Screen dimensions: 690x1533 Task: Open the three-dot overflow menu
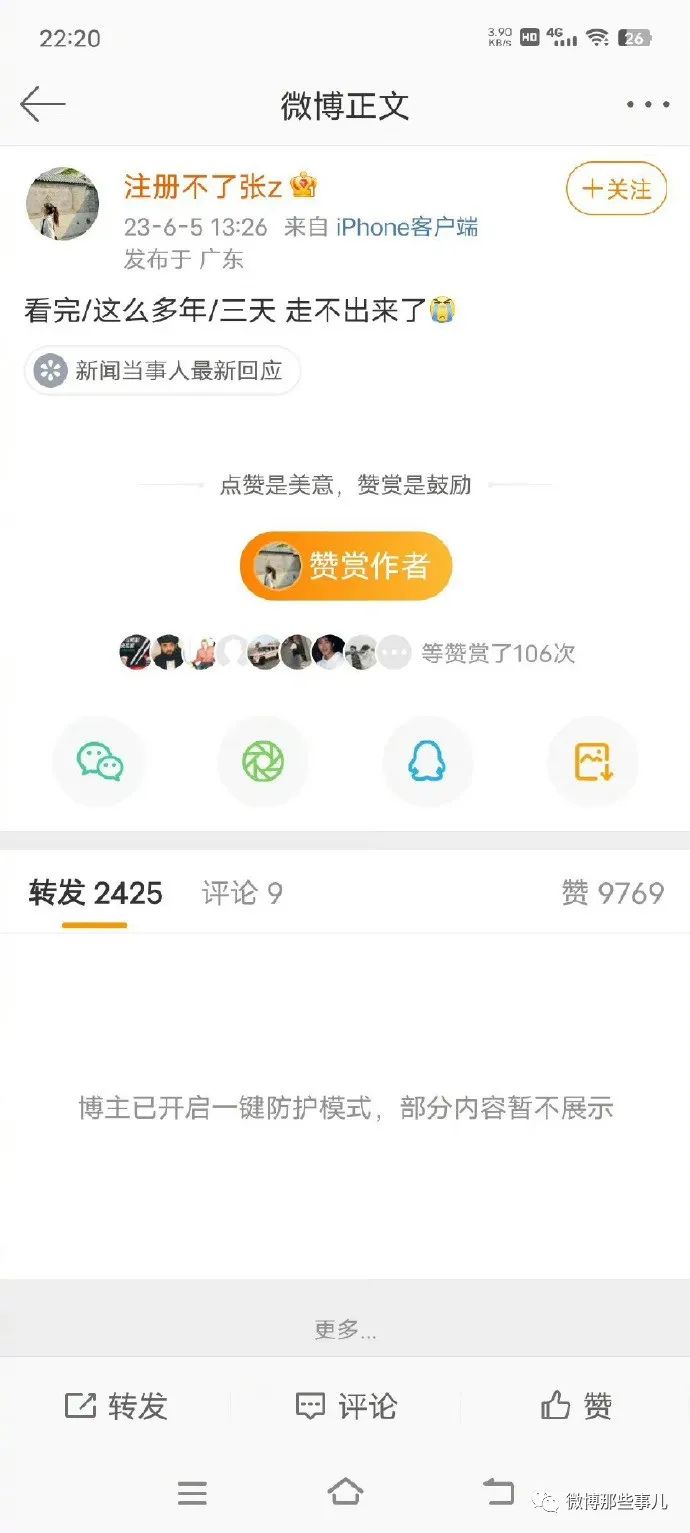click(648, 105)
